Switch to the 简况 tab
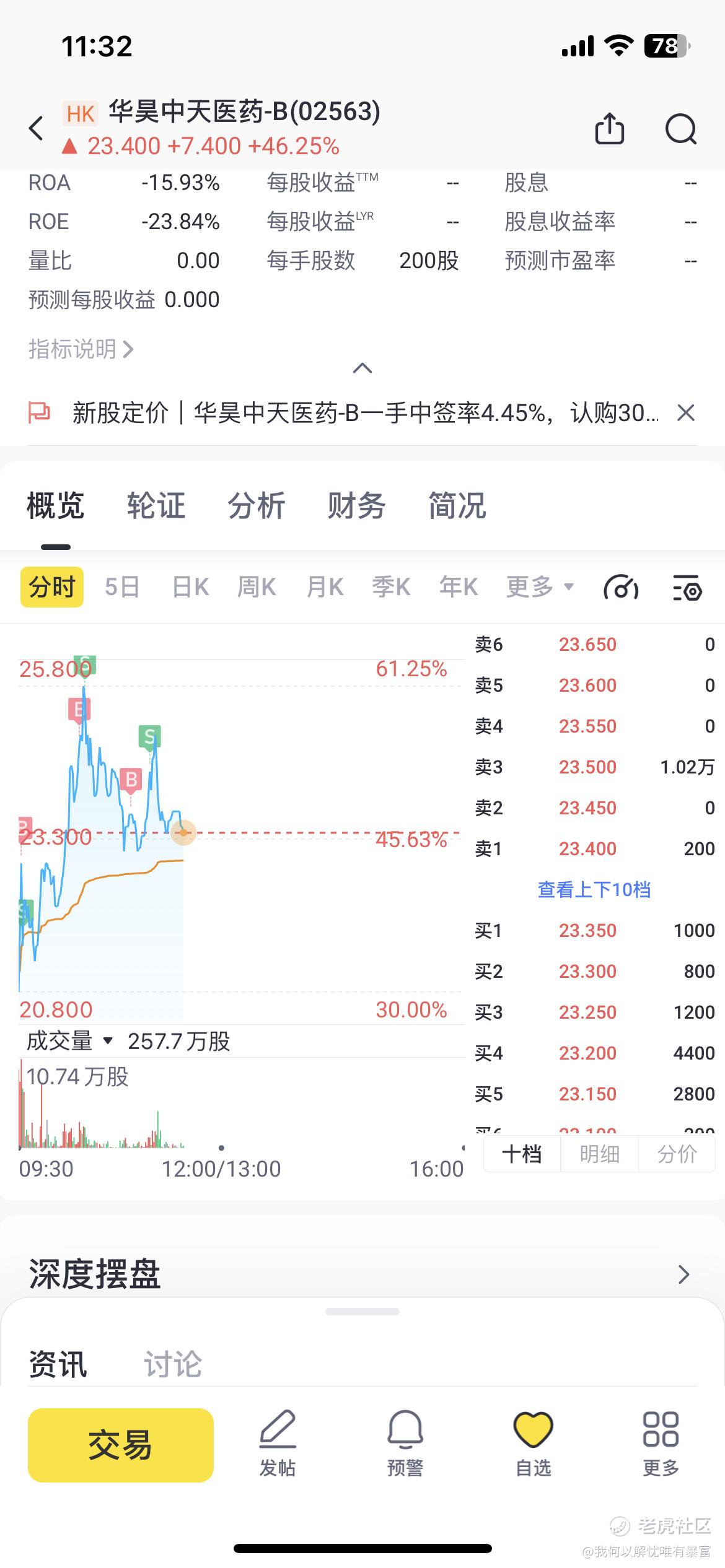This screenshot has height=1568, width=725. coord(457,505)
